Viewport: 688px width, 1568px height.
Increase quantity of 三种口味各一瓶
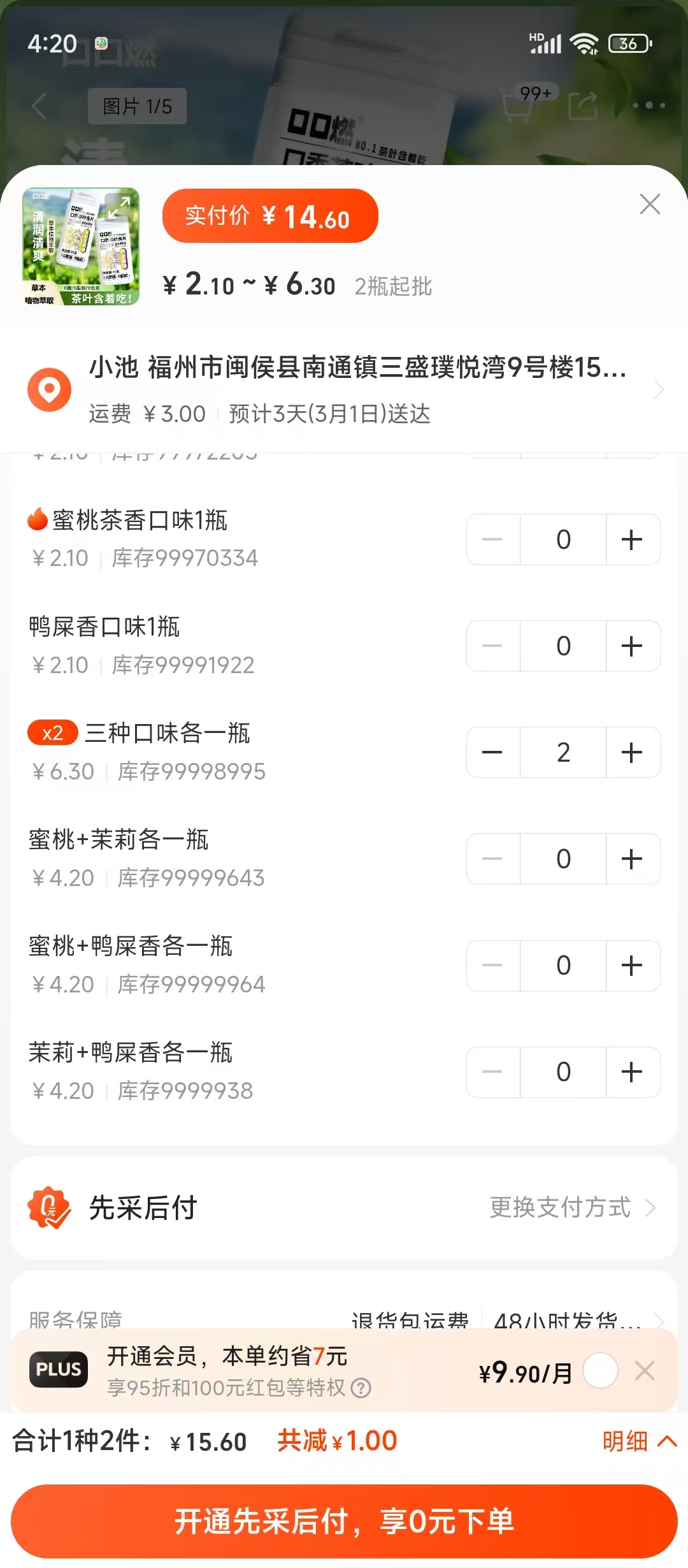[x=633, y=753]
